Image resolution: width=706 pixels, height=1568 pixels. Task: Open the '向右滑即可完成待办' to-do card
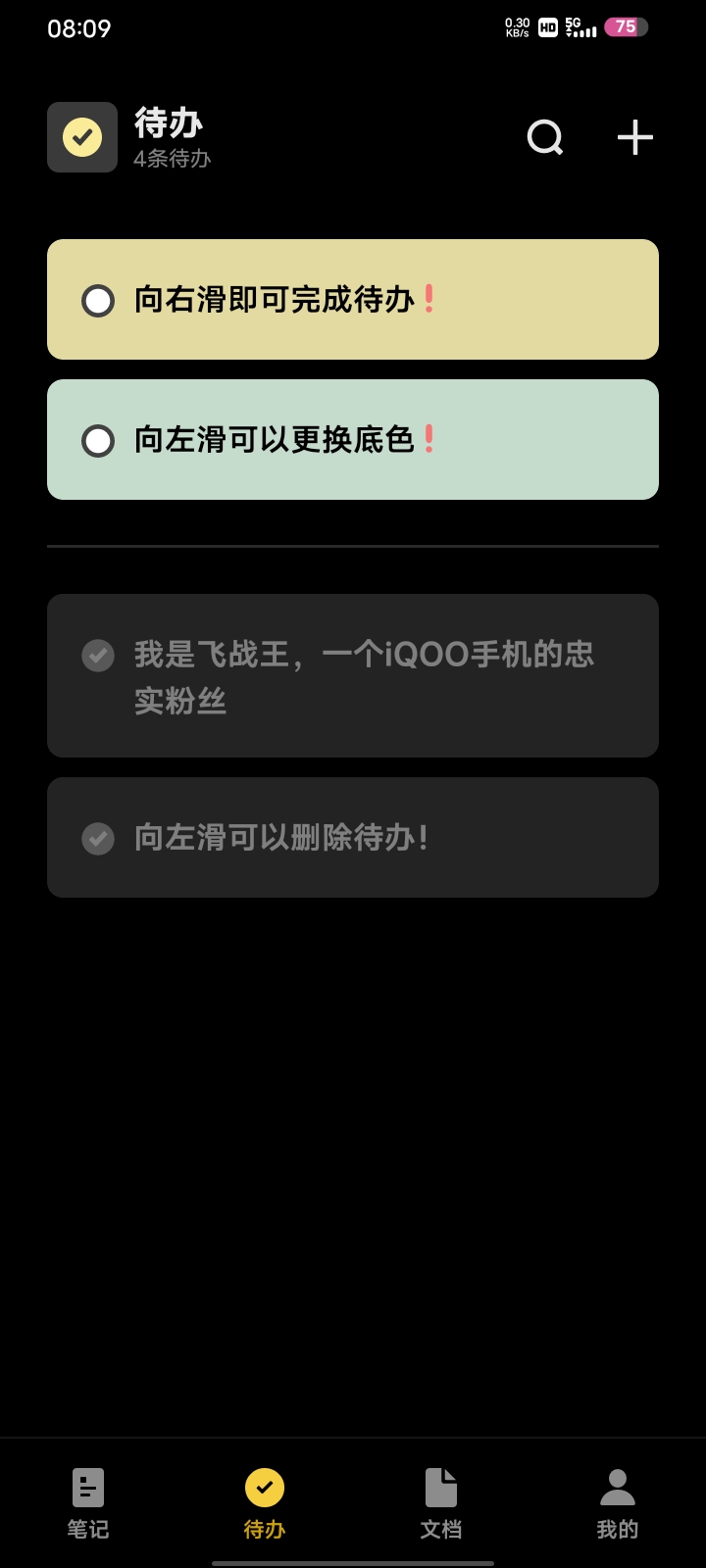(x=392, y=300)
